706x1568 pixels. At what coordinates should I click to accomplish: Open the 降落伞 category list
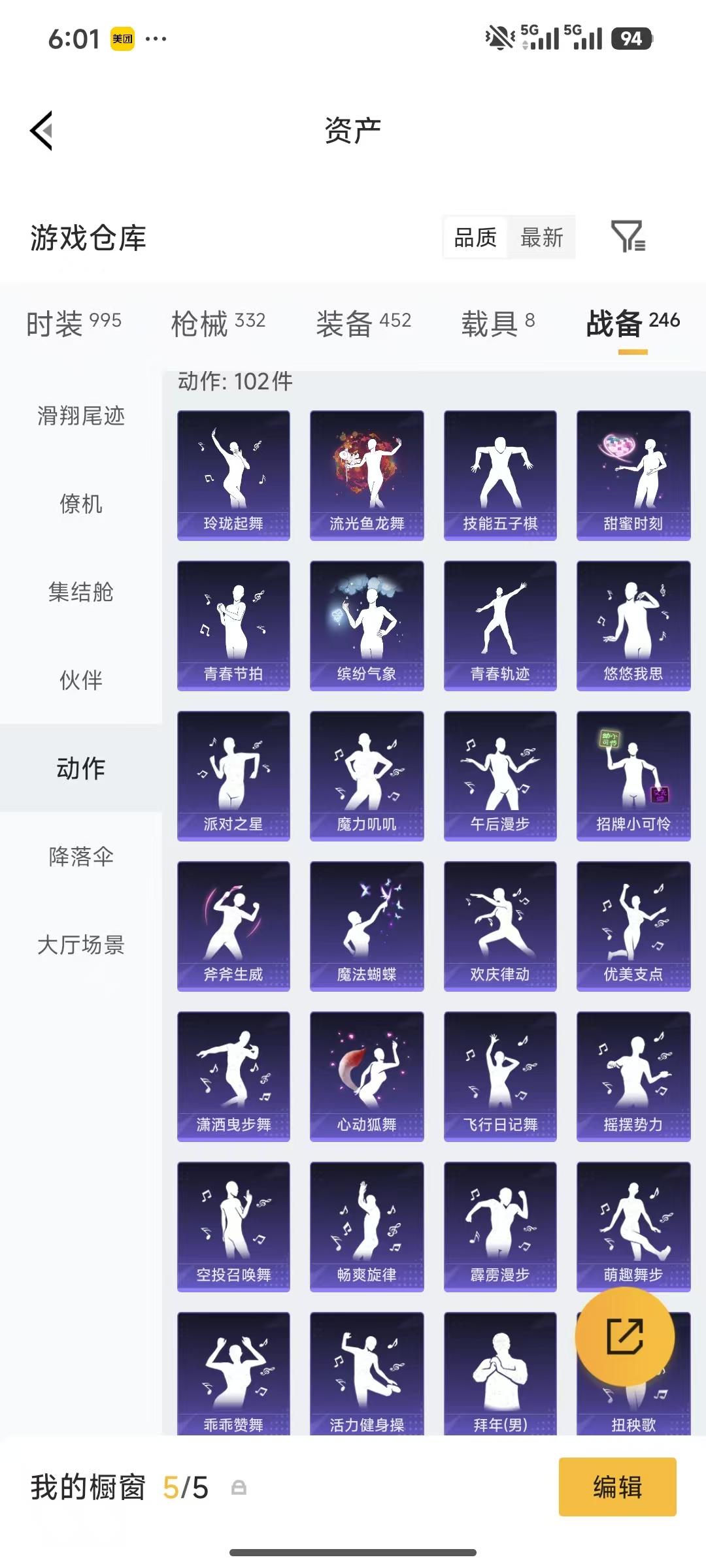(x=80, y=857)
